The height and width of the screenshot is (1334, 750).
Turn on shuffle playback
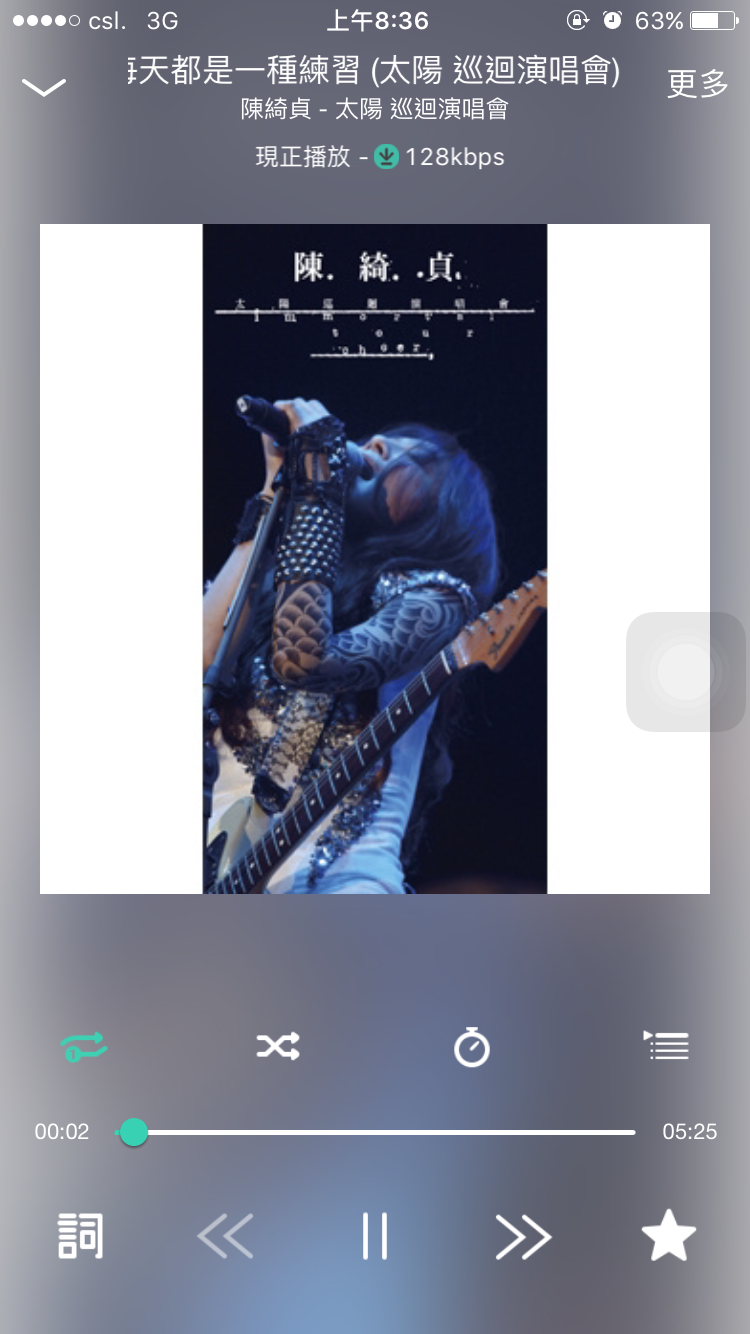[x=277, y=1047]
